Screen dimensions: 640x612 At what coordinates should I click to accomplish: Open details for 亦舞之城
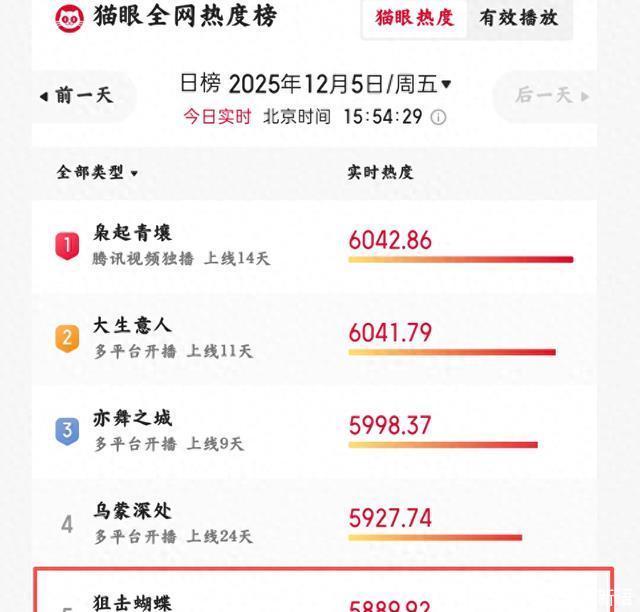(132, 418)
